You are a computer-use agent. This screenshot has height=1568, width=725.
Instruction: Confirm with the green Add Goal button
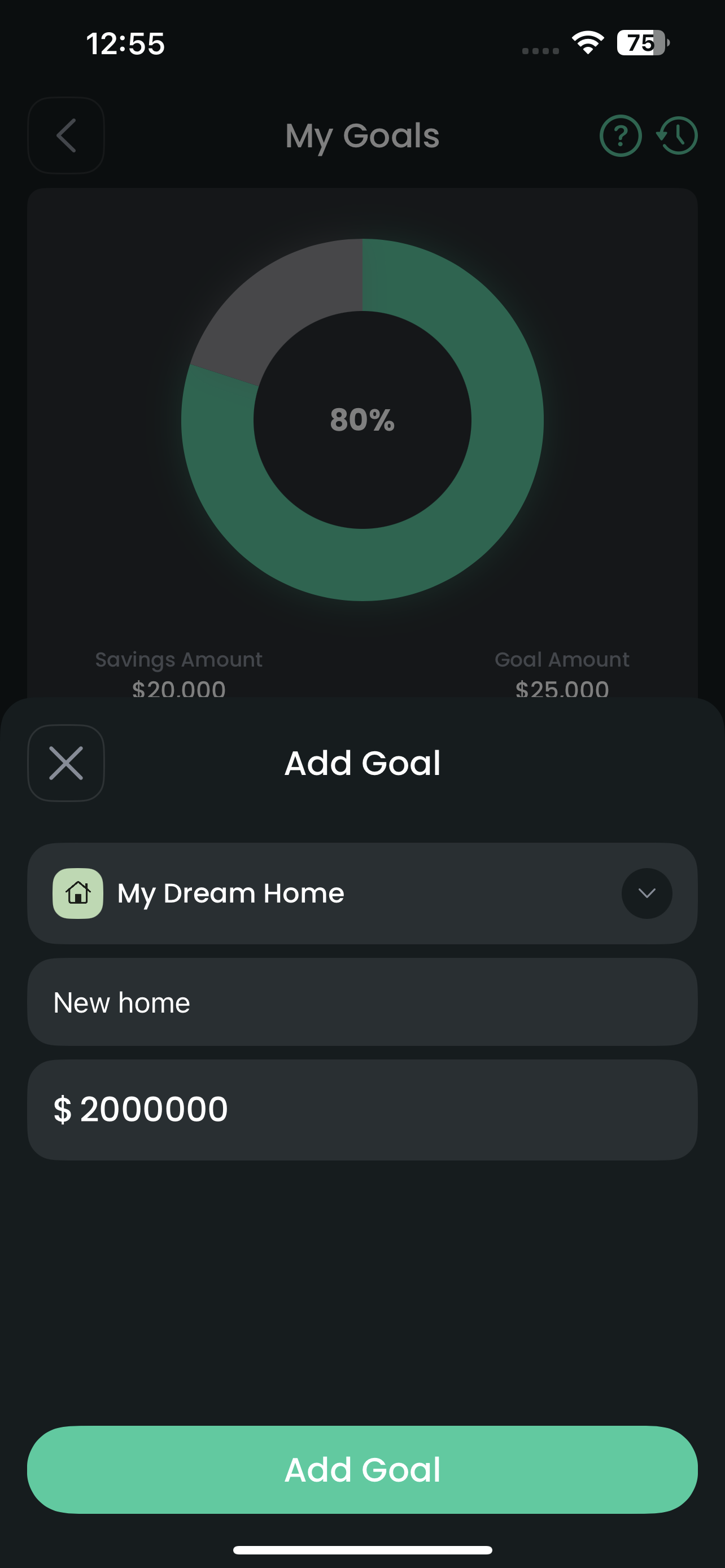[362, 1469]
